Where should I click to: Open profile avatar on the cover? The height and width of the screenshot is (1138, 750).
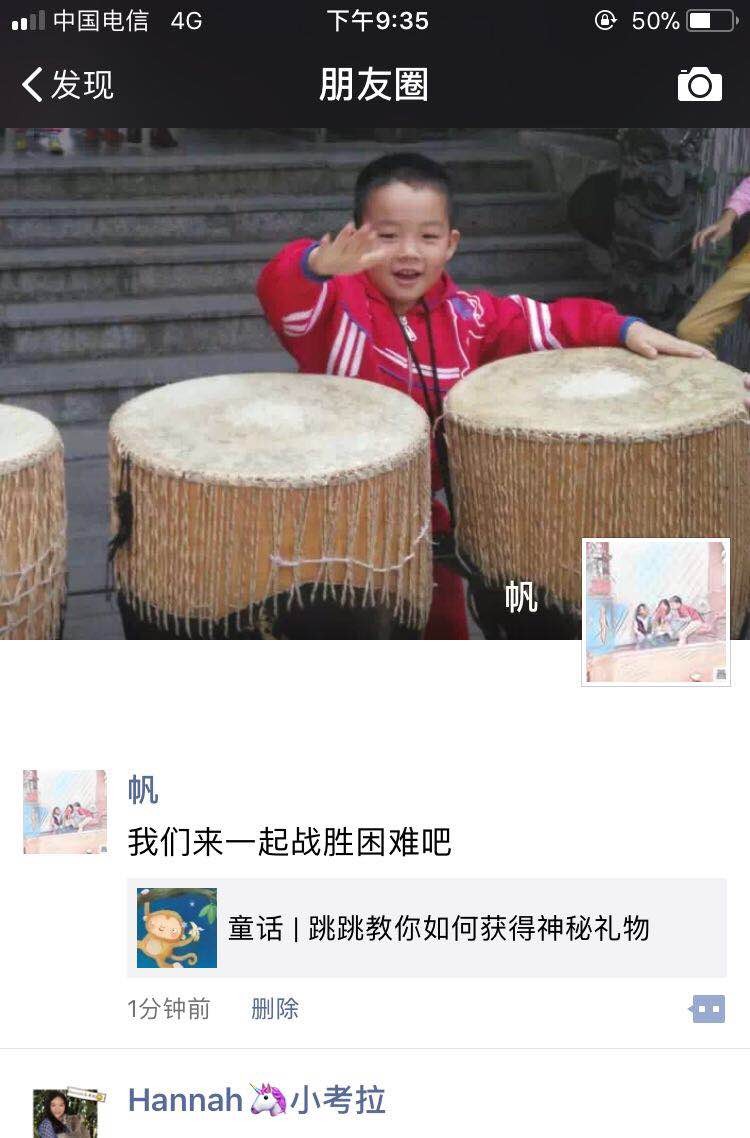tap(656, 612)
